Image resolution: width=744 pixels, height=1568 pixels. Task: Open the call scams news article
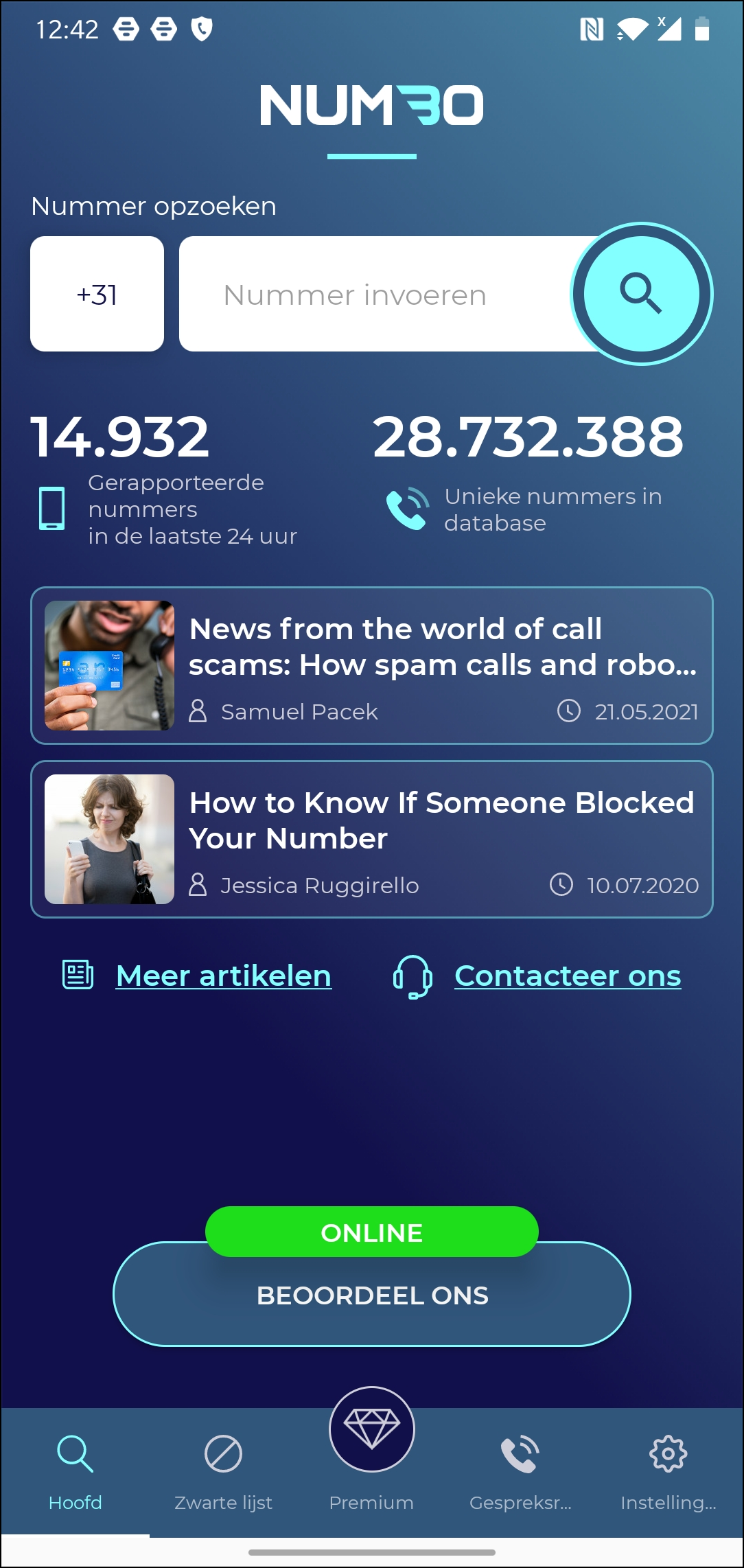click(x=371, y=665)
